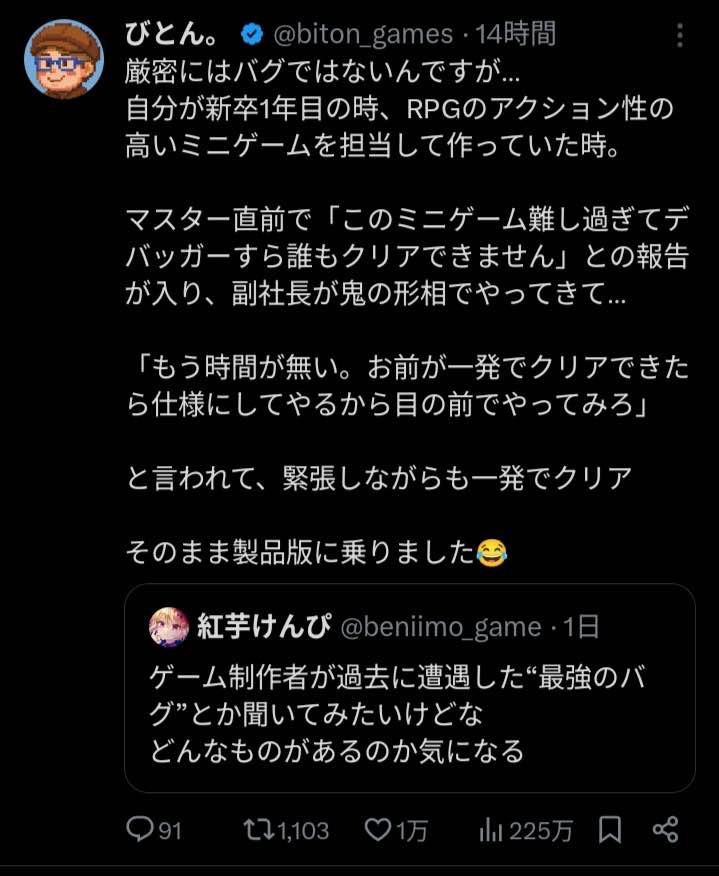
Task: View the tweet's analytics
Action: click(494, 830)
